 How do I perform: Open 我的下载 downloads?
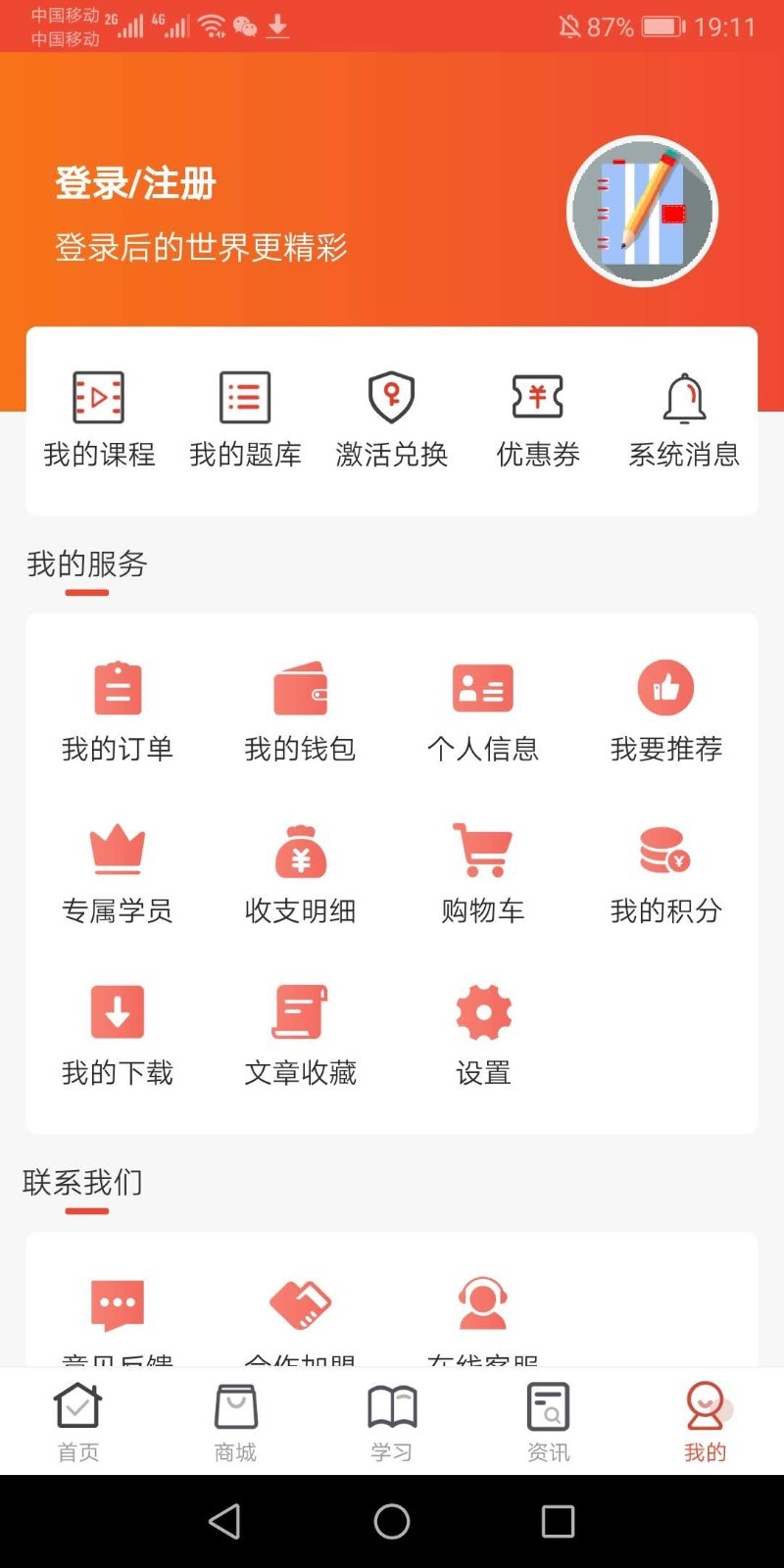(118, 1034)
